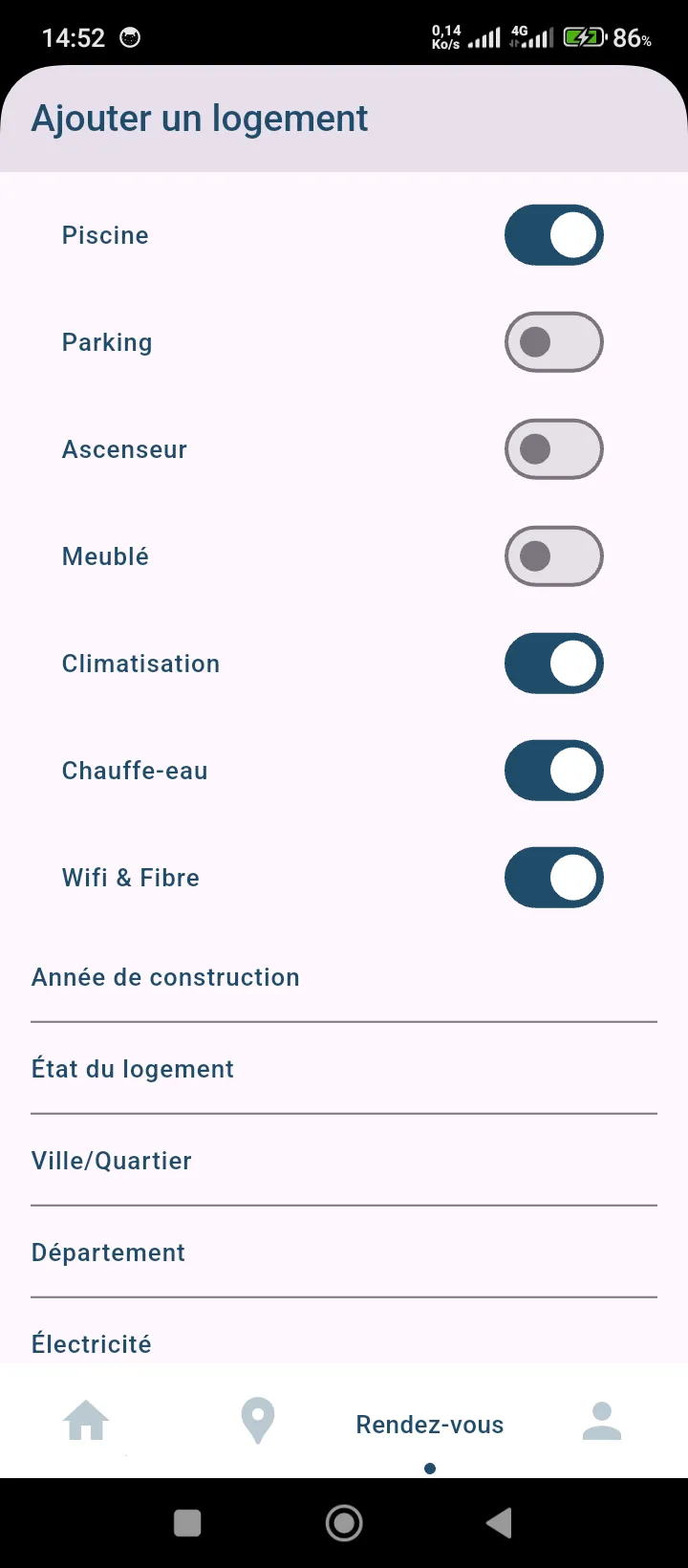Tap the Ville/Quartier input
Screen dimensions: 688x1568
344,1168
